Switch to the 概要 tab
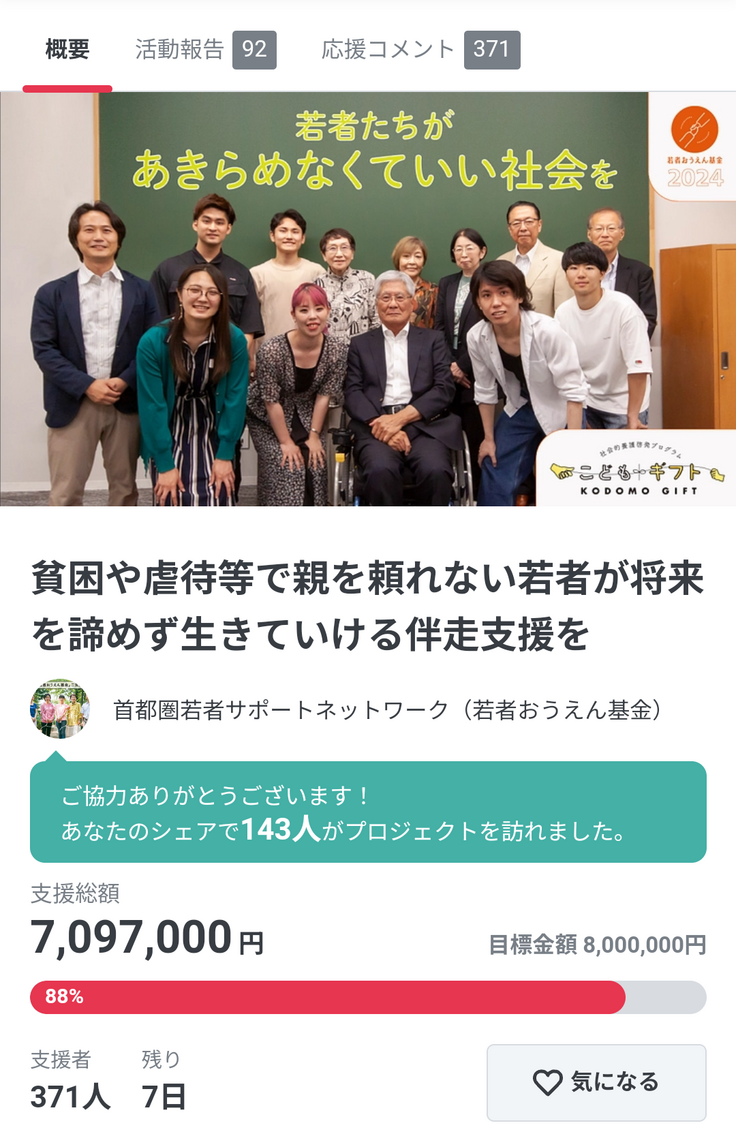 (x=67, y=49)
